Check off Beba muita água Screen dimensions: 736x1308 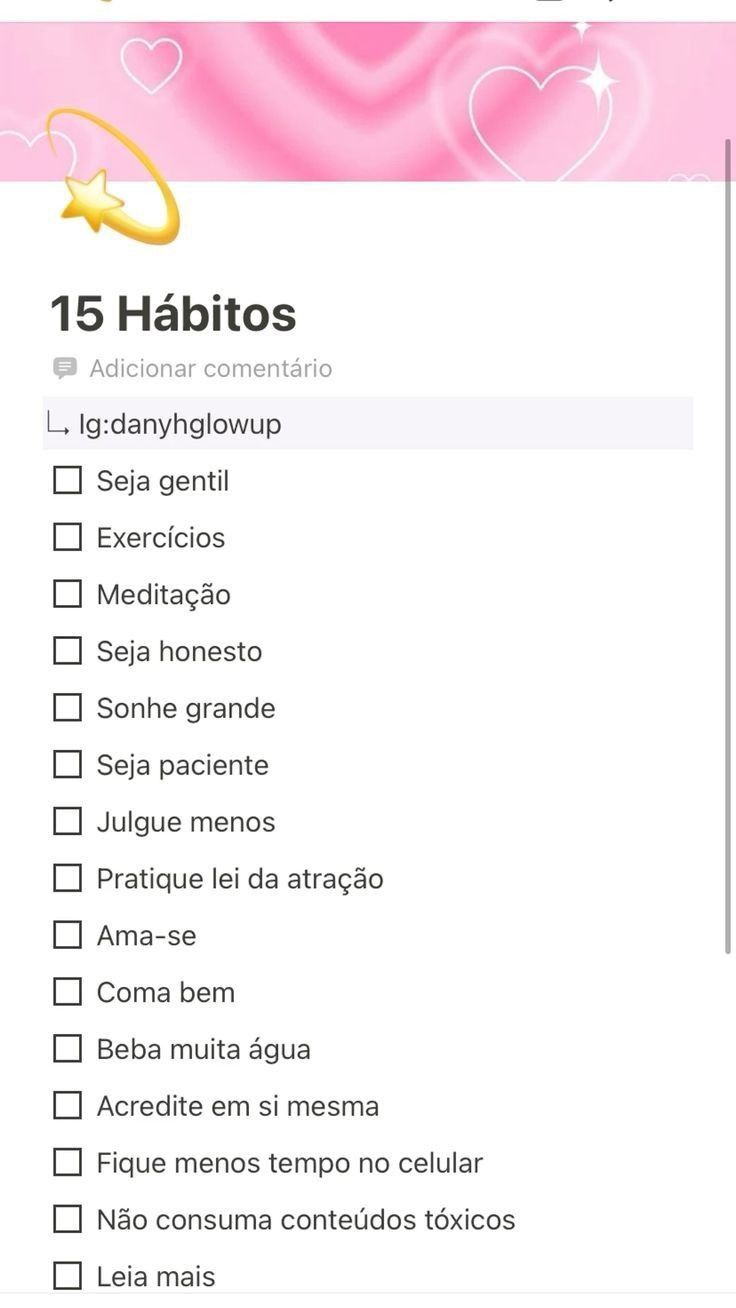pos(67,1049)
